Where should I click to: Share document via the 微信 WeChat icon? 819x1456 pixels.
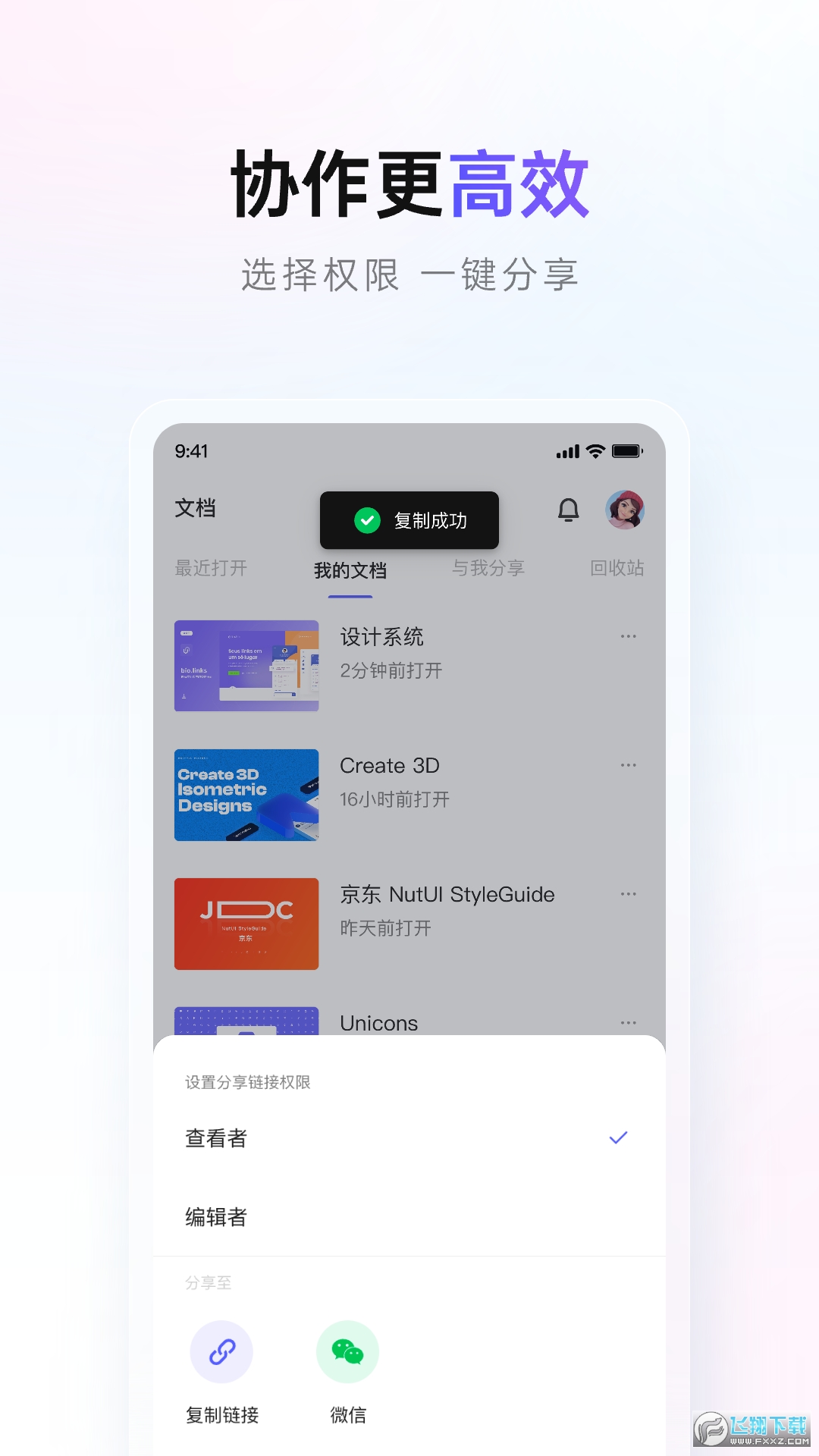(347, 1351)
